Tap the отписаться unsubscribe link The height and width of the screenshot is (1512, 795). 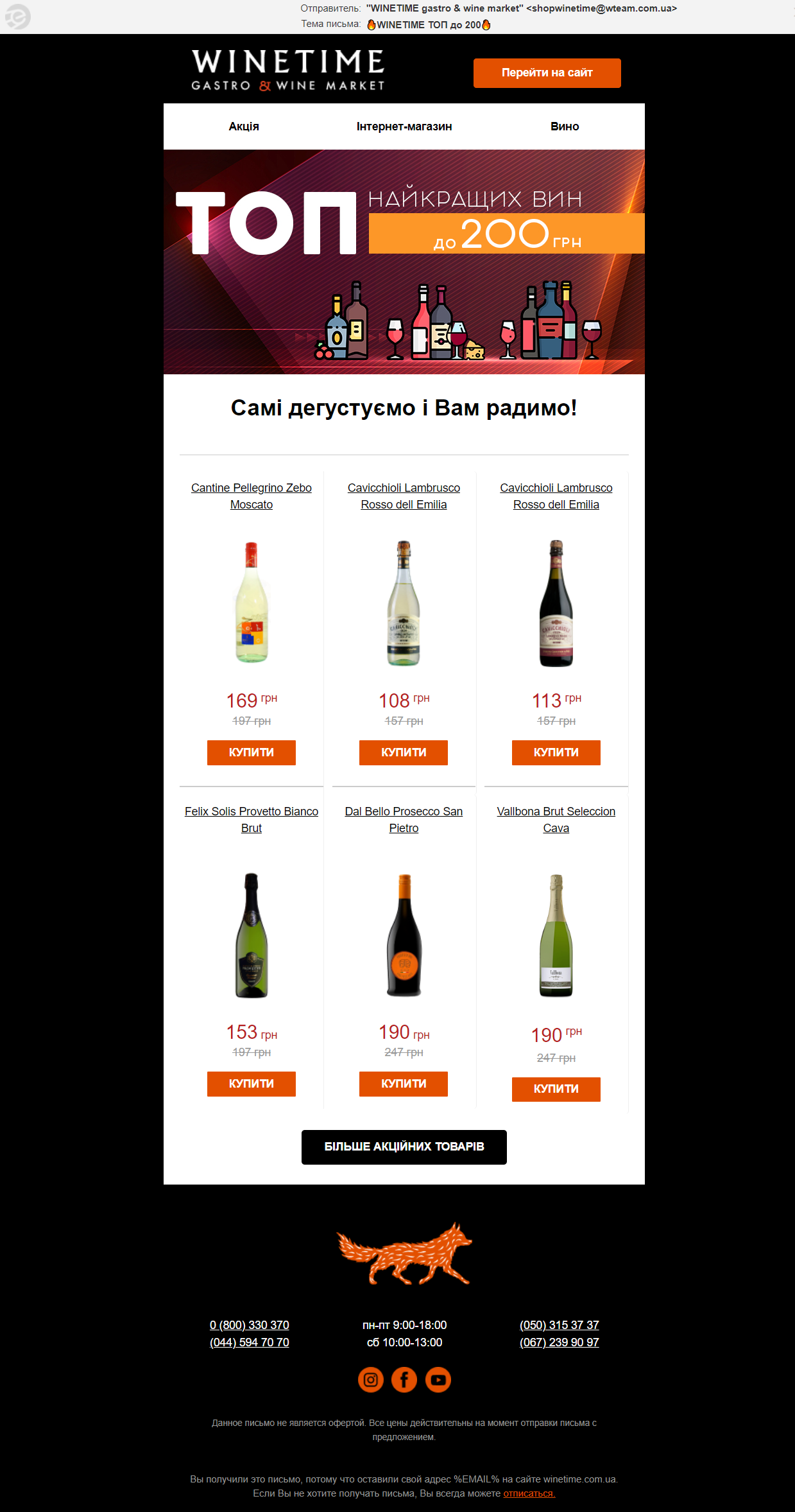529,1493
